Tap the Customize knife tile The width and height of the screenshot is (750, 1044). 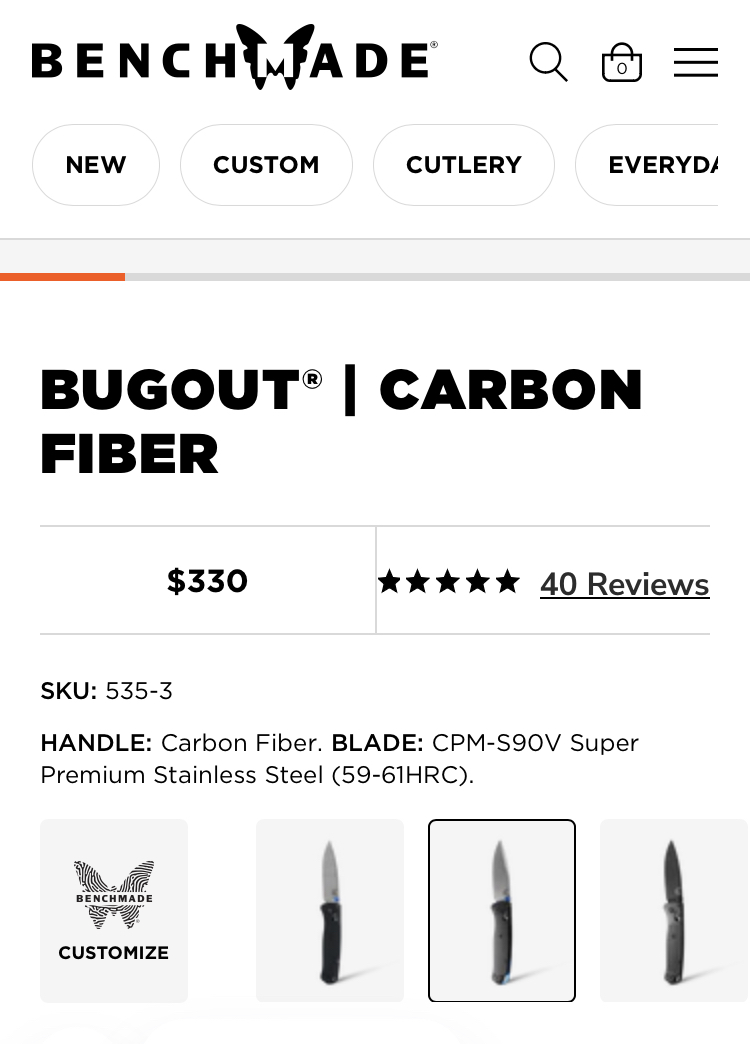pyautogui.click(x=114, y=910)
